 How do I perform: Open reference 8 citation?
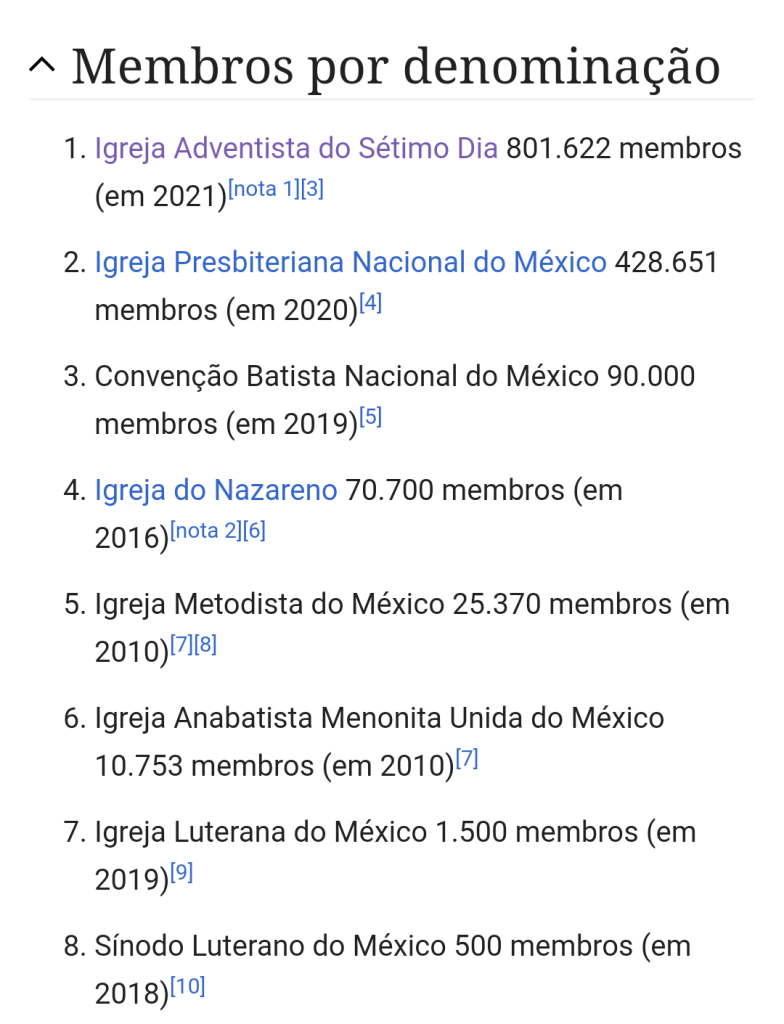(205, 645)
